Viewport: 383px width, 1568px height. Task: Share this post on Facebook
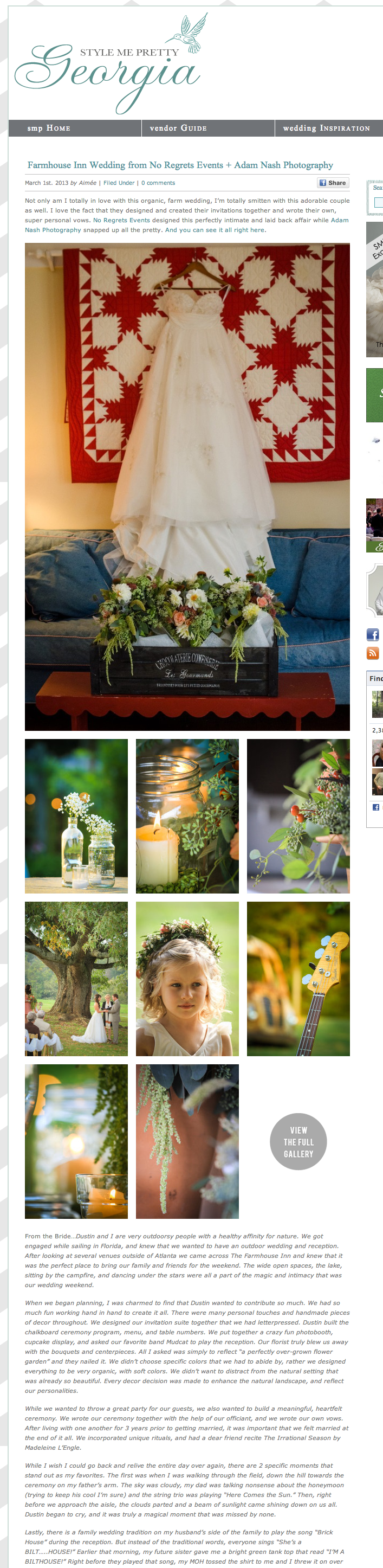[x=333, y=183]
